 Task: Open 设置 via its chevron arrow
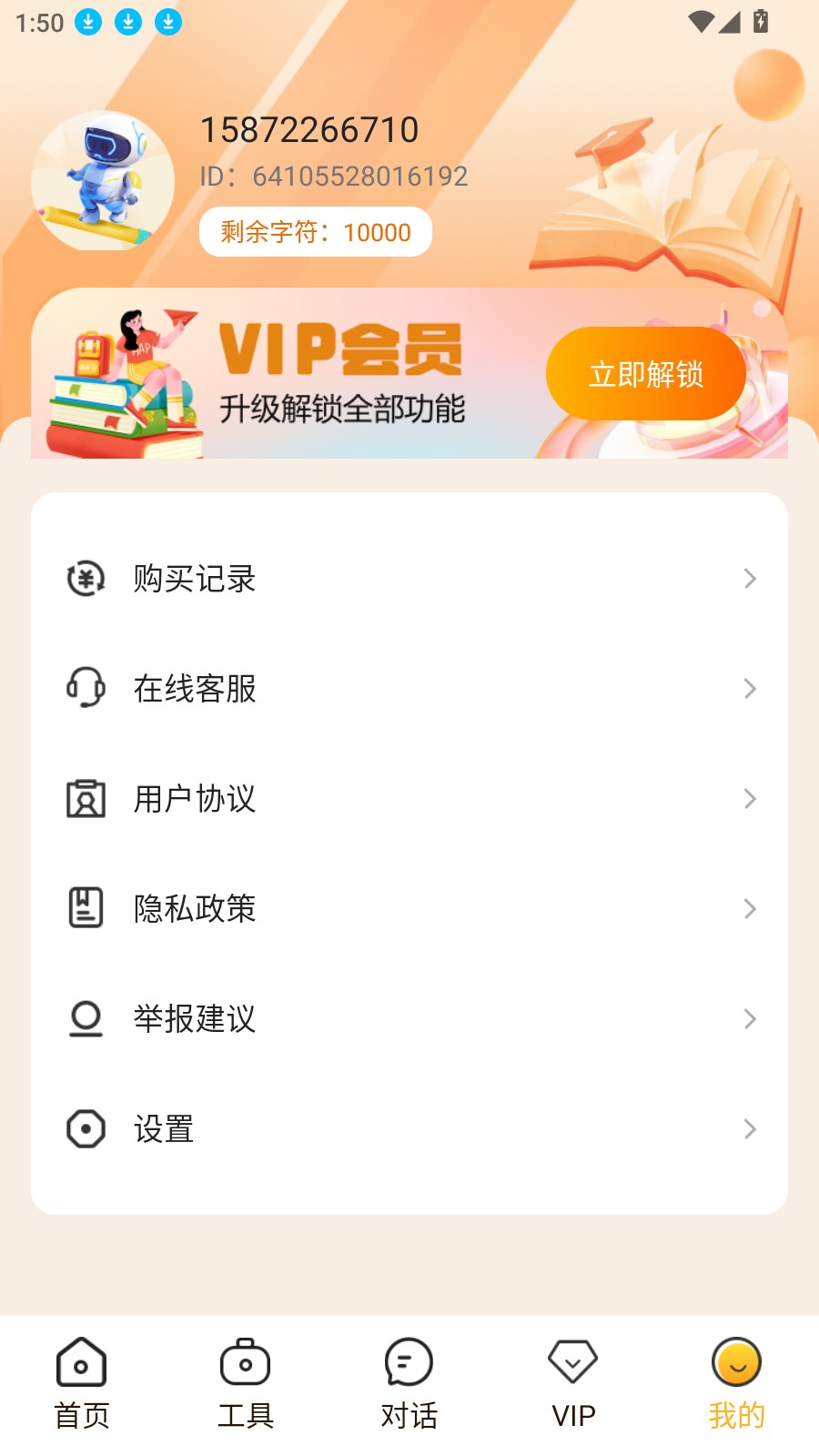(749, 1128)
